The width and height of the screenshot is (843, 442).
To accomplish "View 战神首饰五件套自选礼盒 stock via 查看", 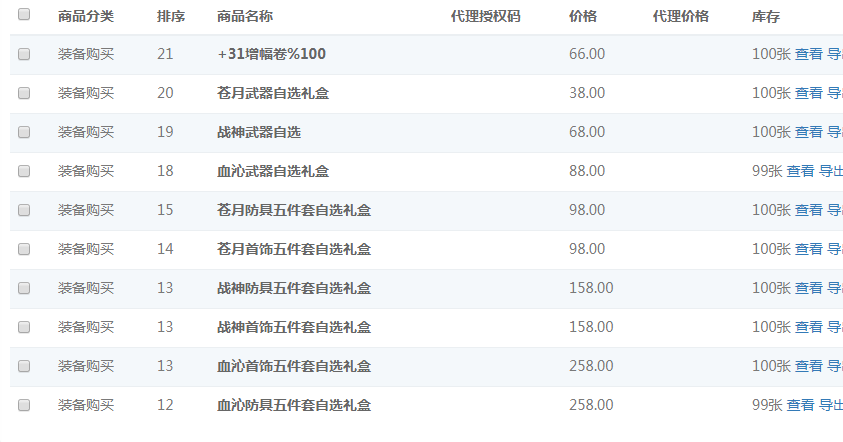I will click(x=808, y=327).
